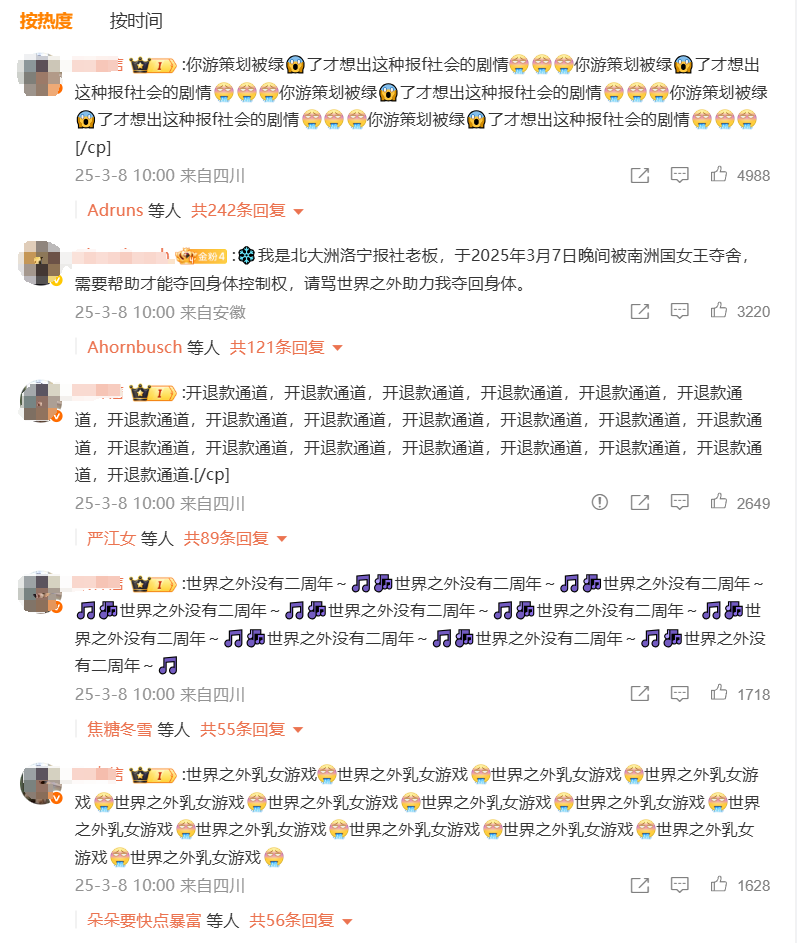Like the comment with 3220 likes
797x943 pixels.
pos(719,311)
